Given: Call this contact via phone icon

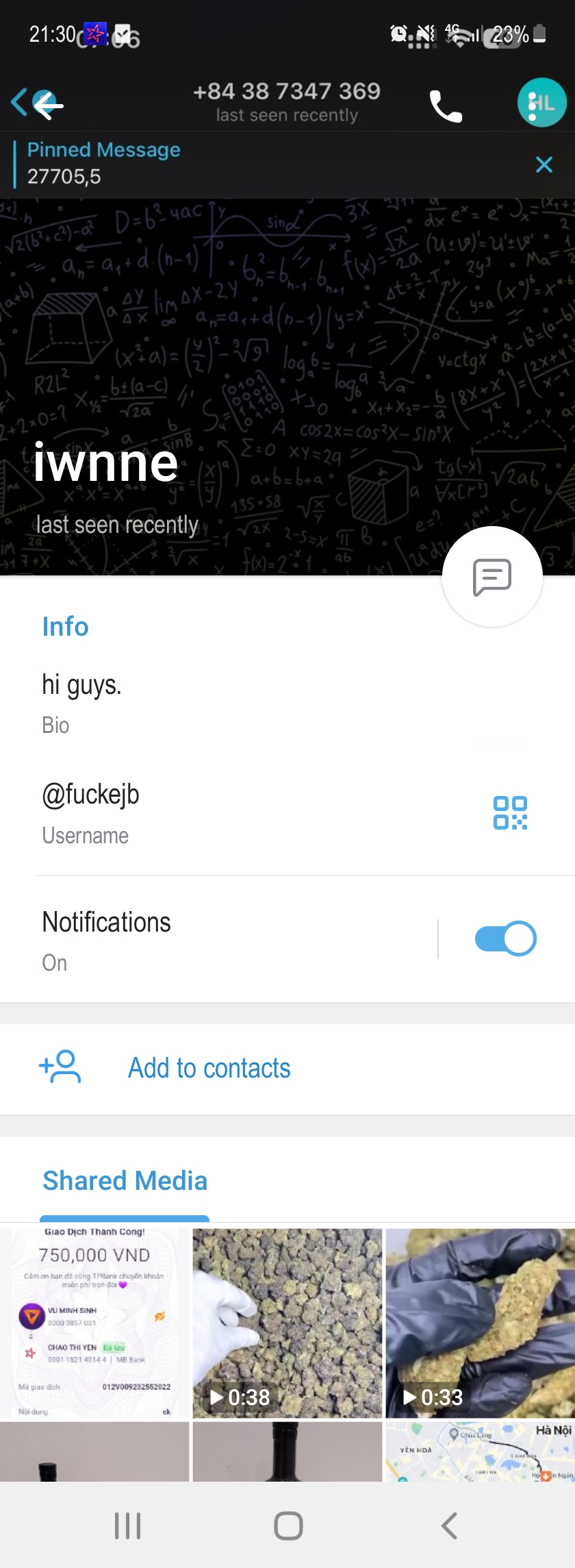Looking at the screenshot, I should pyautogui.click(x=446, y=106).
